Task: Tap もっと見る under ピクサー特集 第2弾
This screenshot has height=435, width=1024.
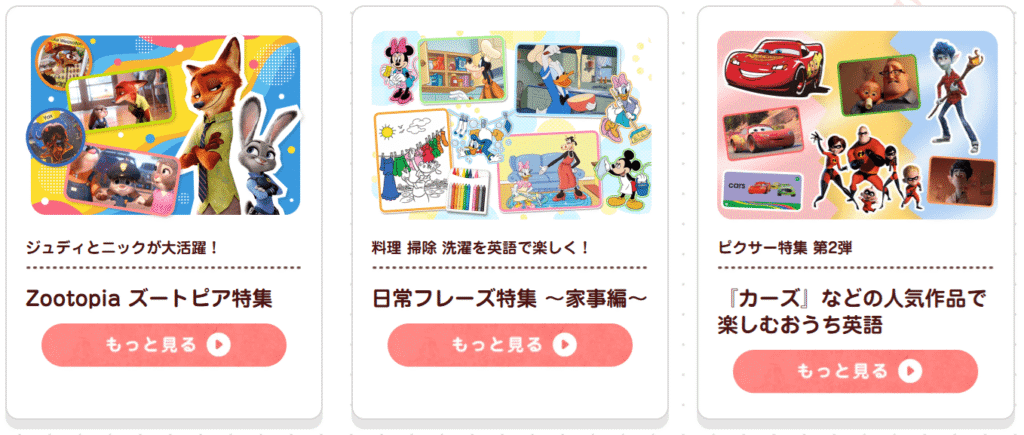Action: point(855,371)
